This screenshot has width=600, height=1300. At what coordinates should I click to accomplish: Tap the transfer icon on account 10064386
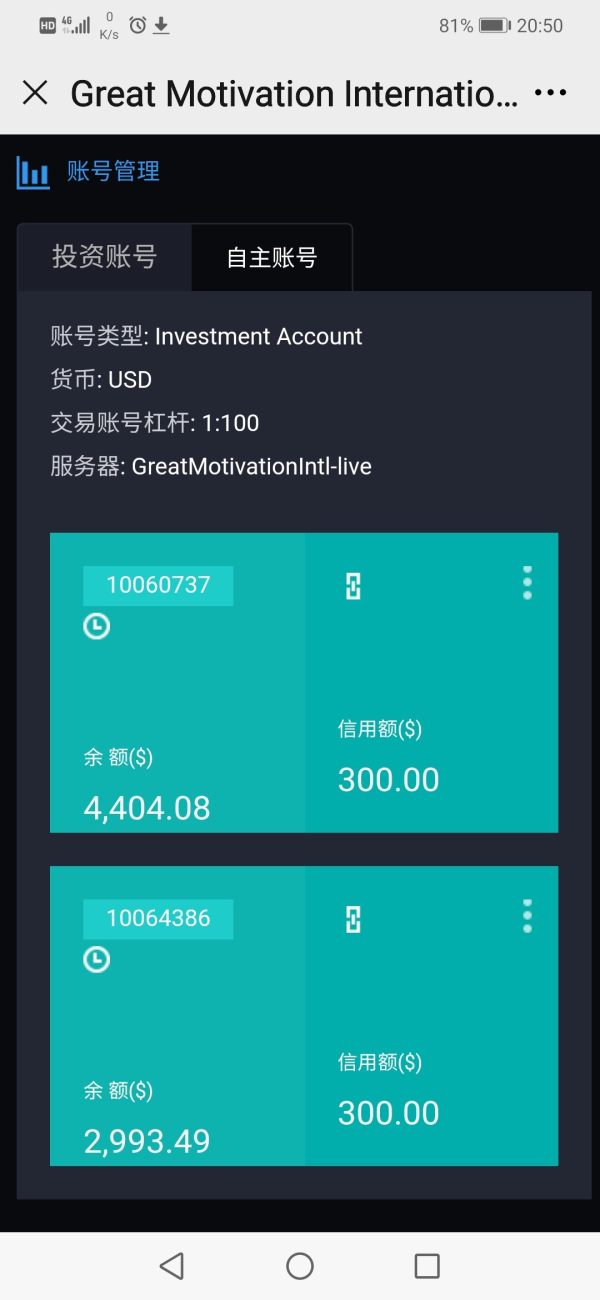tap(353, 919)
